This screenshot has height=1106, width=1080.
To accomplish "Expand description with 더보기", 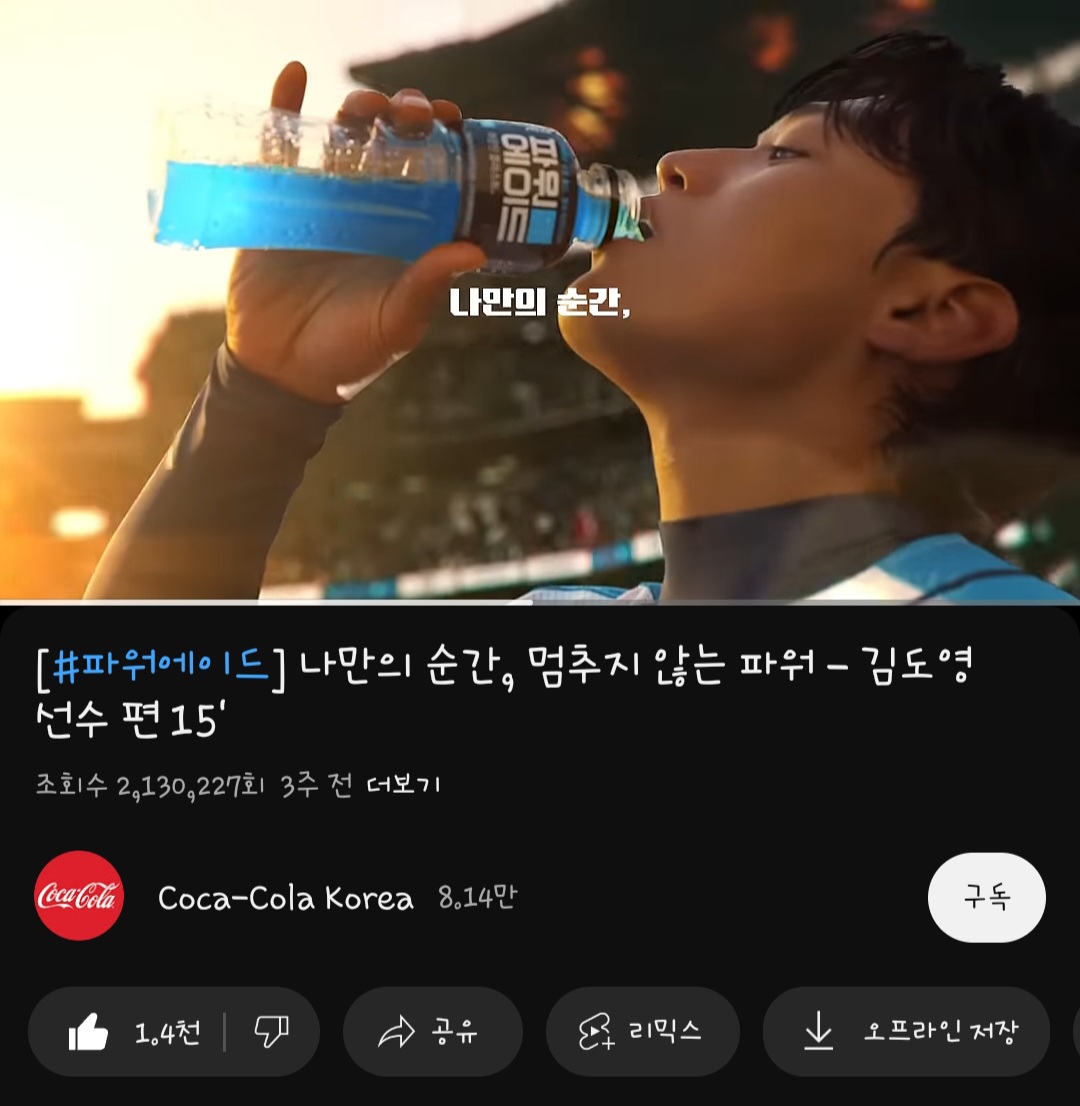I will click(x=403, y=785).
